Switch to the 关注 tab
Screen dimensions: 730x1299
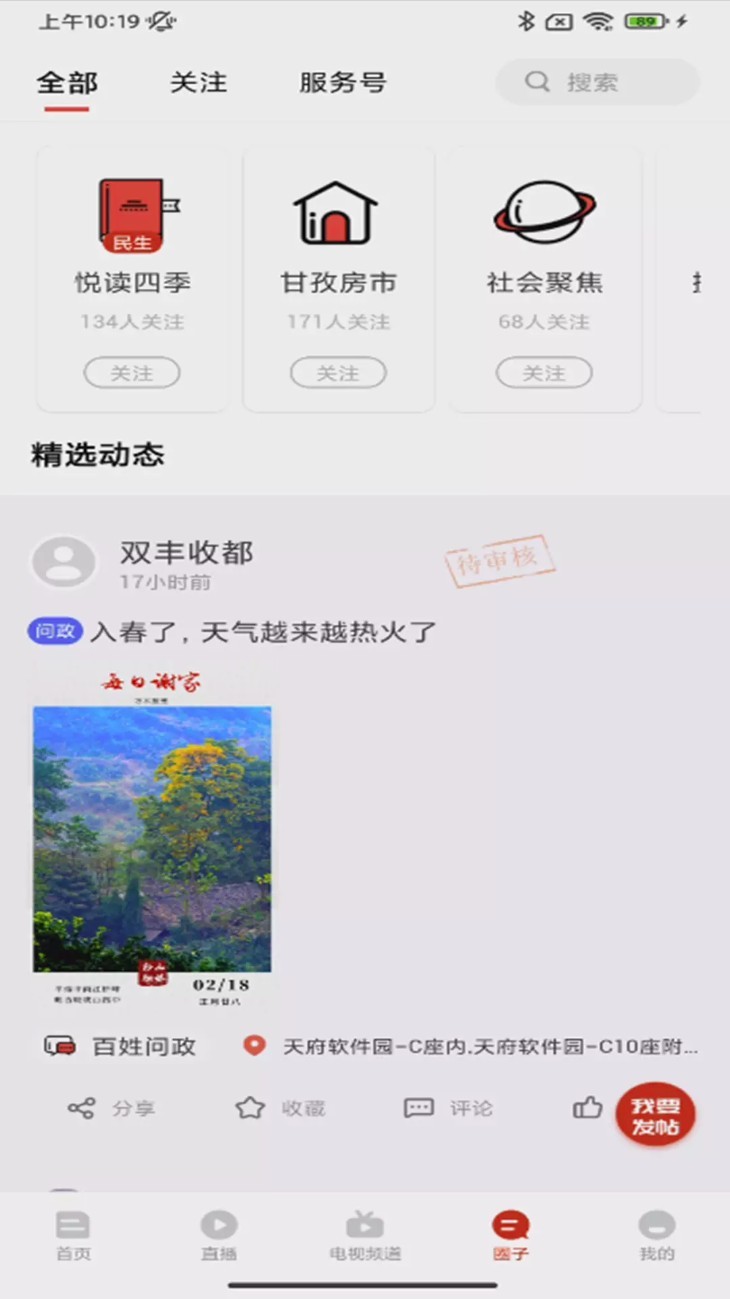click(x=200, y=82)
